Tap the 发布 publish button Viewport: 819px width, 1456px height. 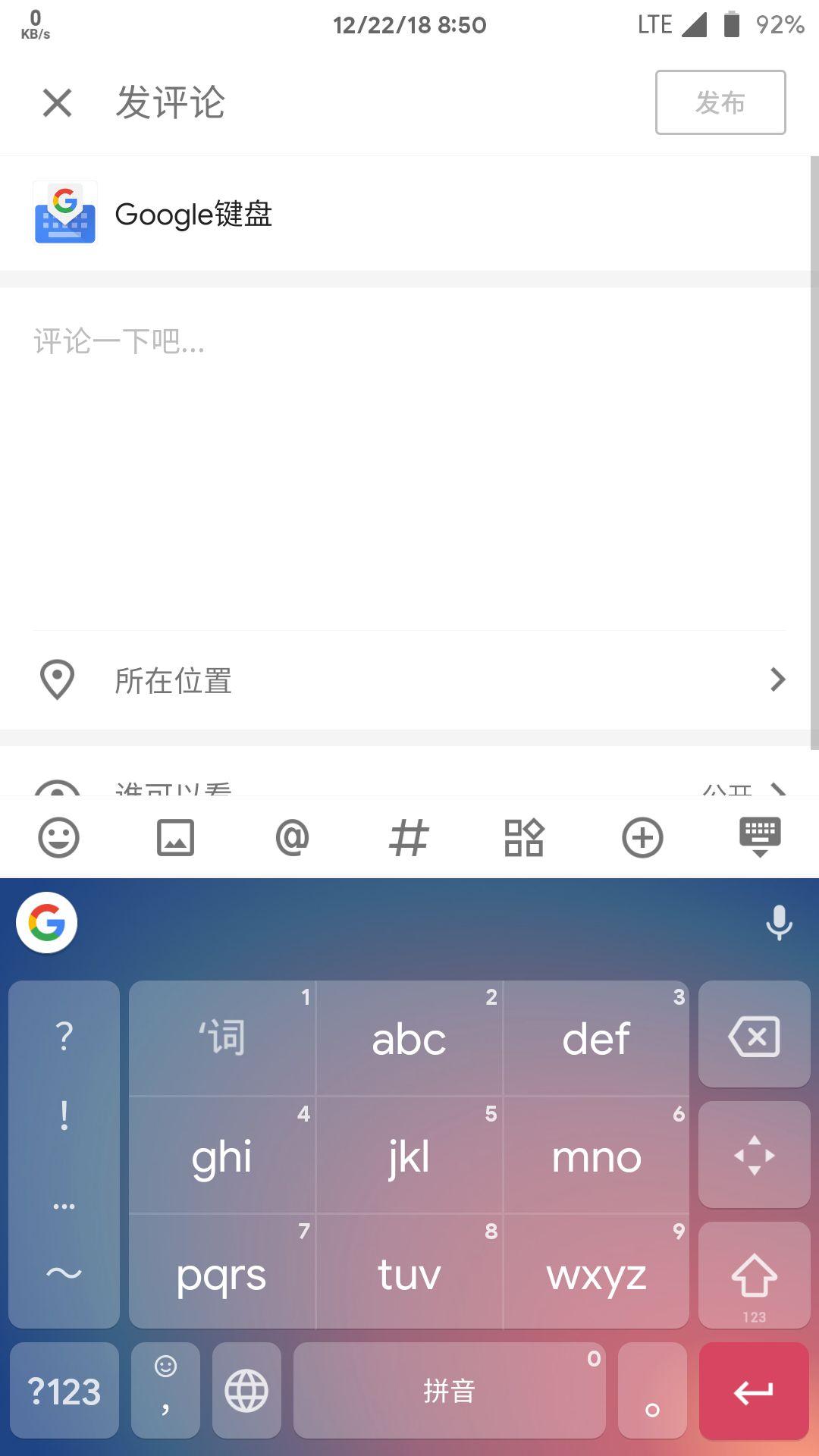(720, 102)
